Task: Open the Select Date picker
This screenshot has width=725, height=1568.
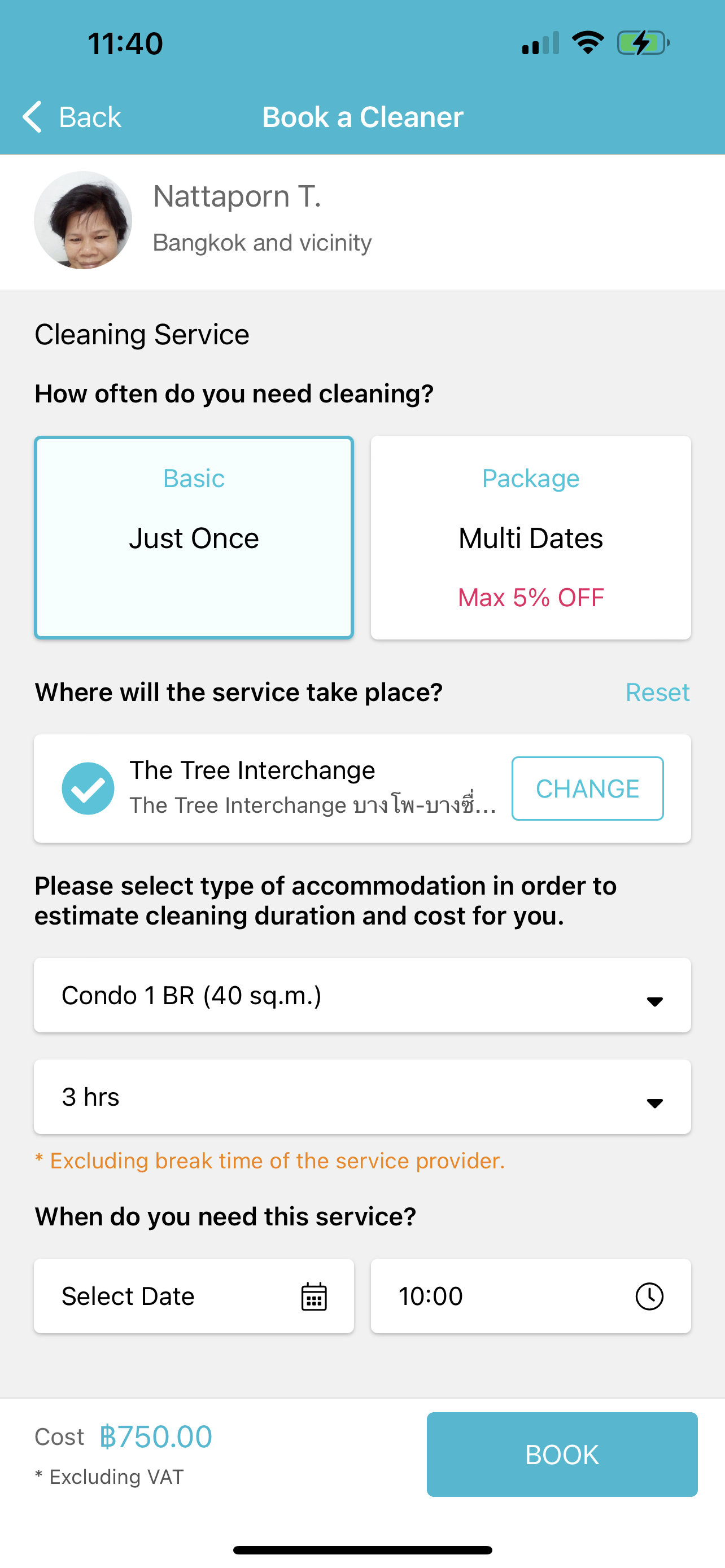Action: tap(194, 1296)
